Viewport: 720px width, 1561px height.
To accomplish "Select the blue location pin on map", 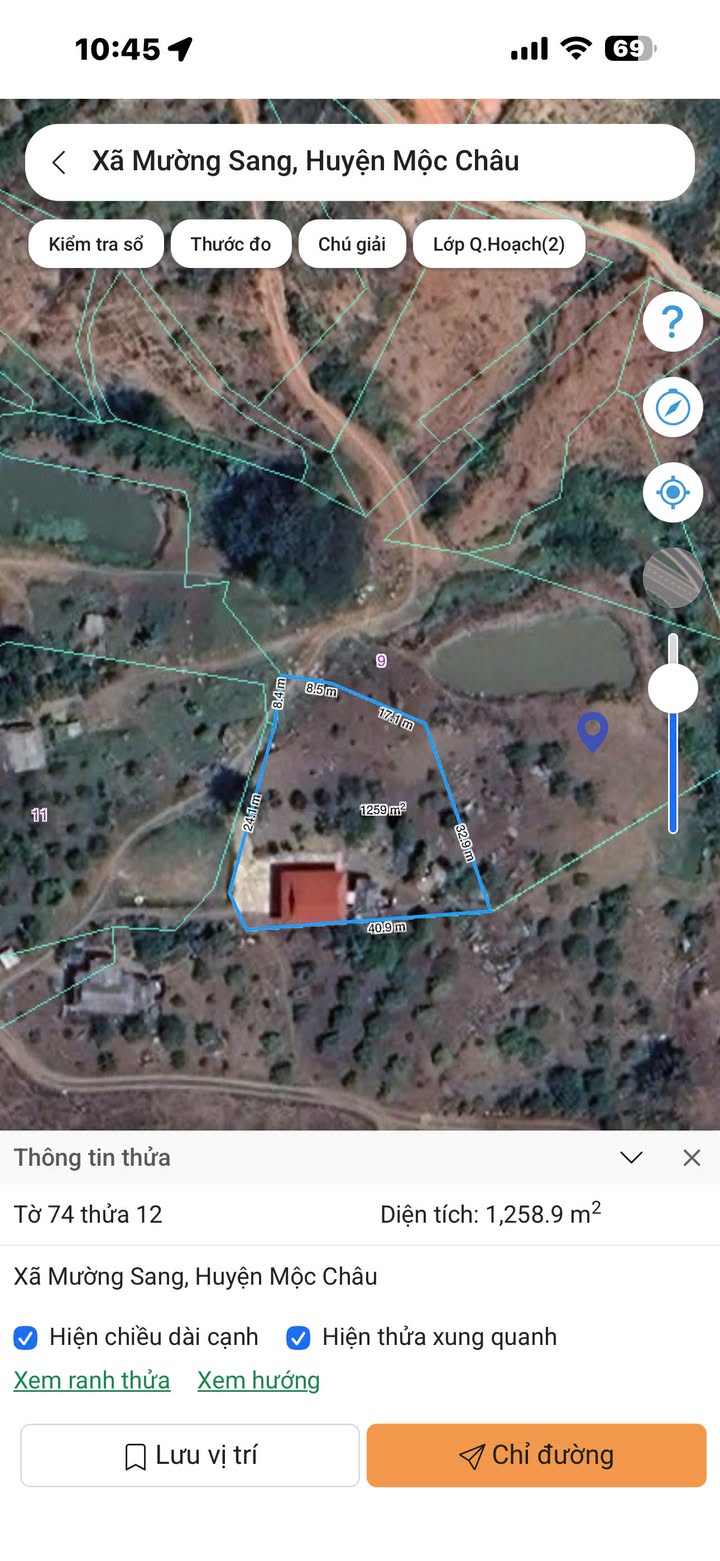I will [x=593, y=731].
